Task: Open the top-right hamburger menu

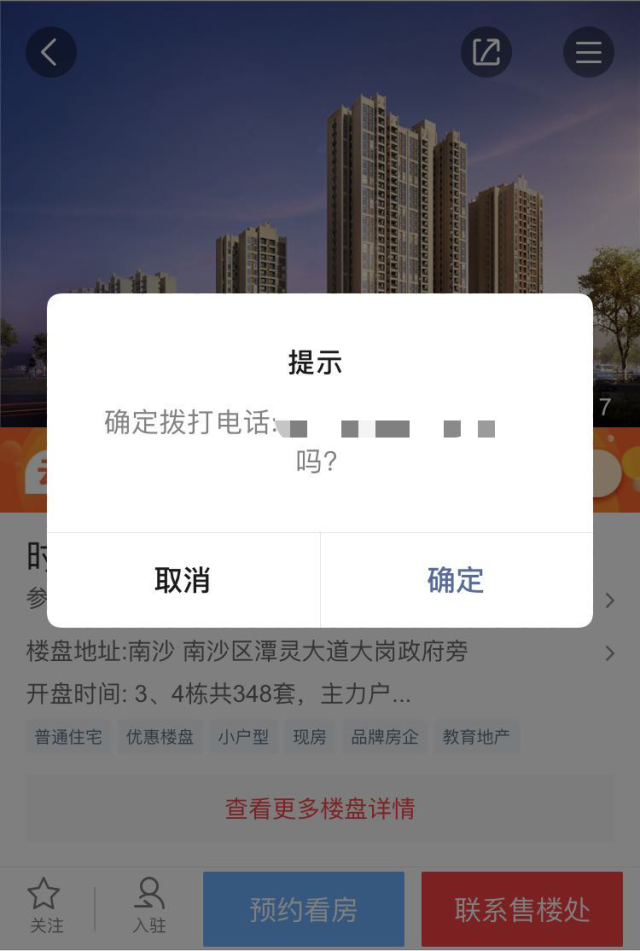Action: click(588, 52)
